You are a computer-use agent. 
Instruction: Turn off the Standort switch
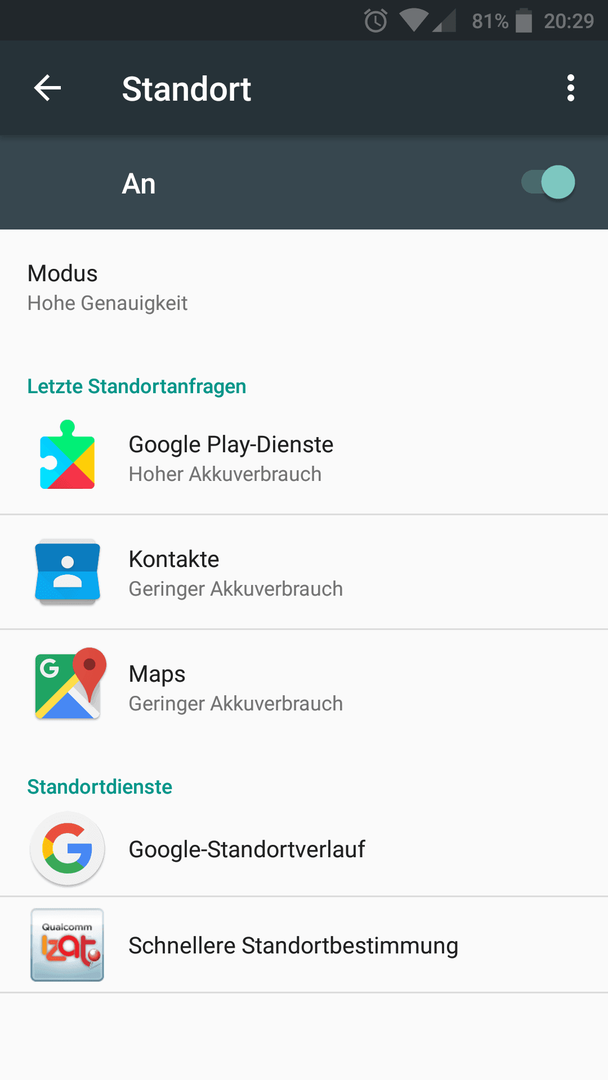548,183
